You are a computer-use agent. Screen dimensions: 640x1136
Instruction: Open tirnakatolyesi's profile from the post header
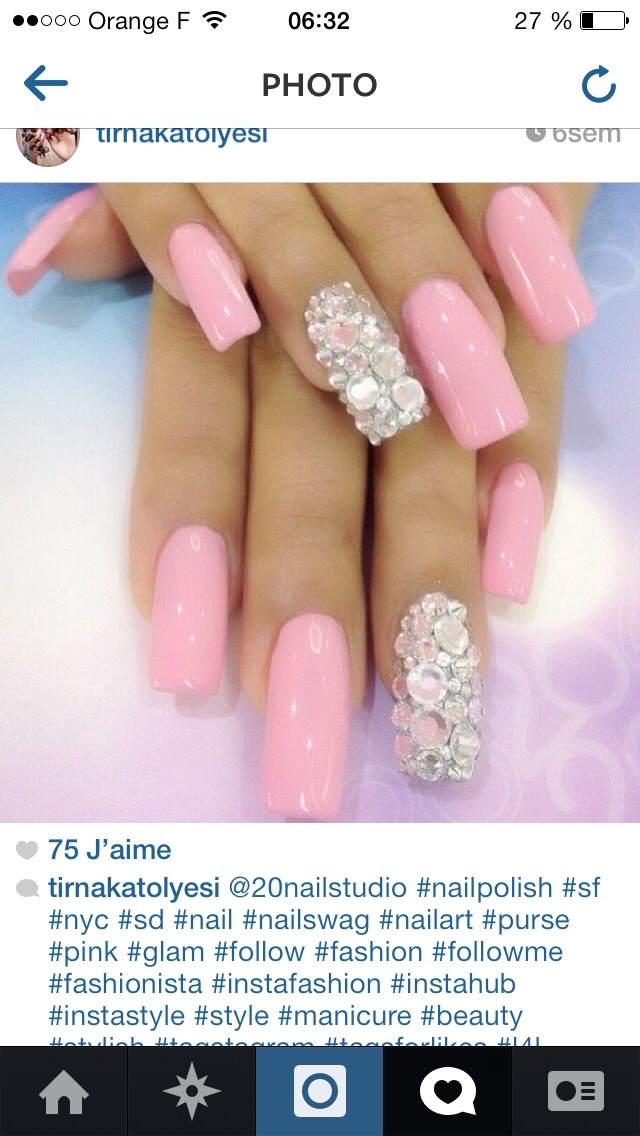pyautogui.click(x=181, y=135)
